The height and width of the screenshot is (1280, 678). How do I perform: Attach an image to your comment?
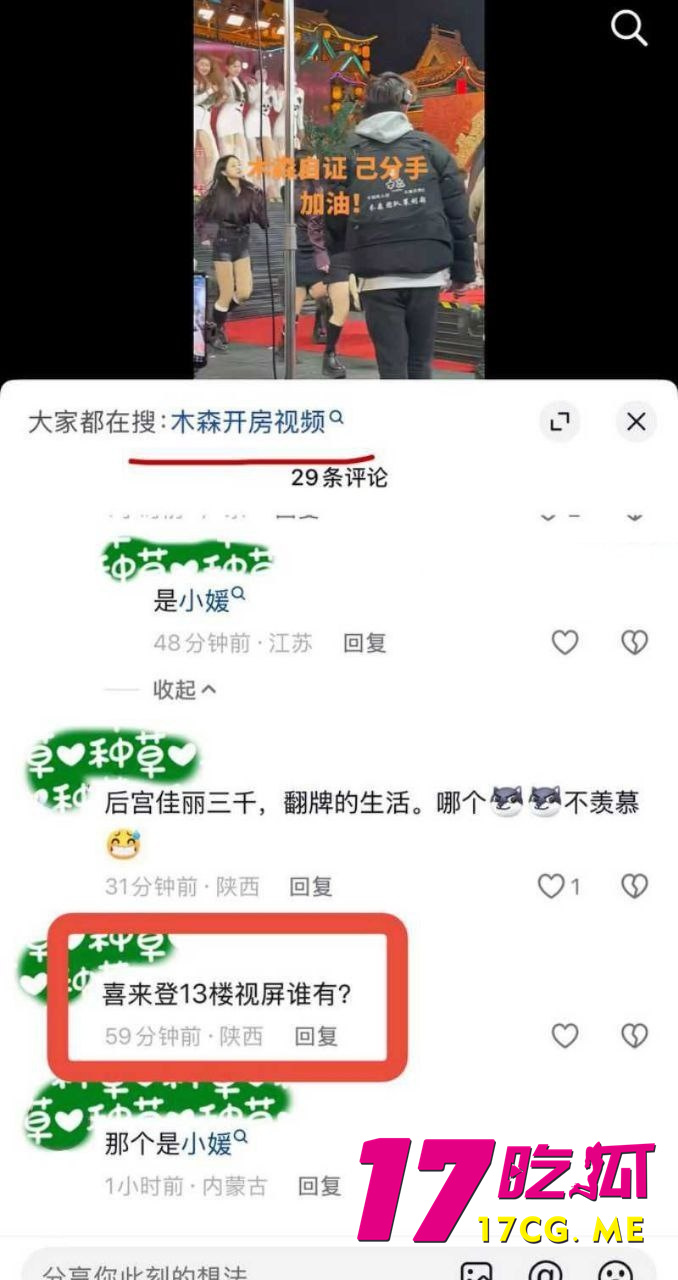476,1270
